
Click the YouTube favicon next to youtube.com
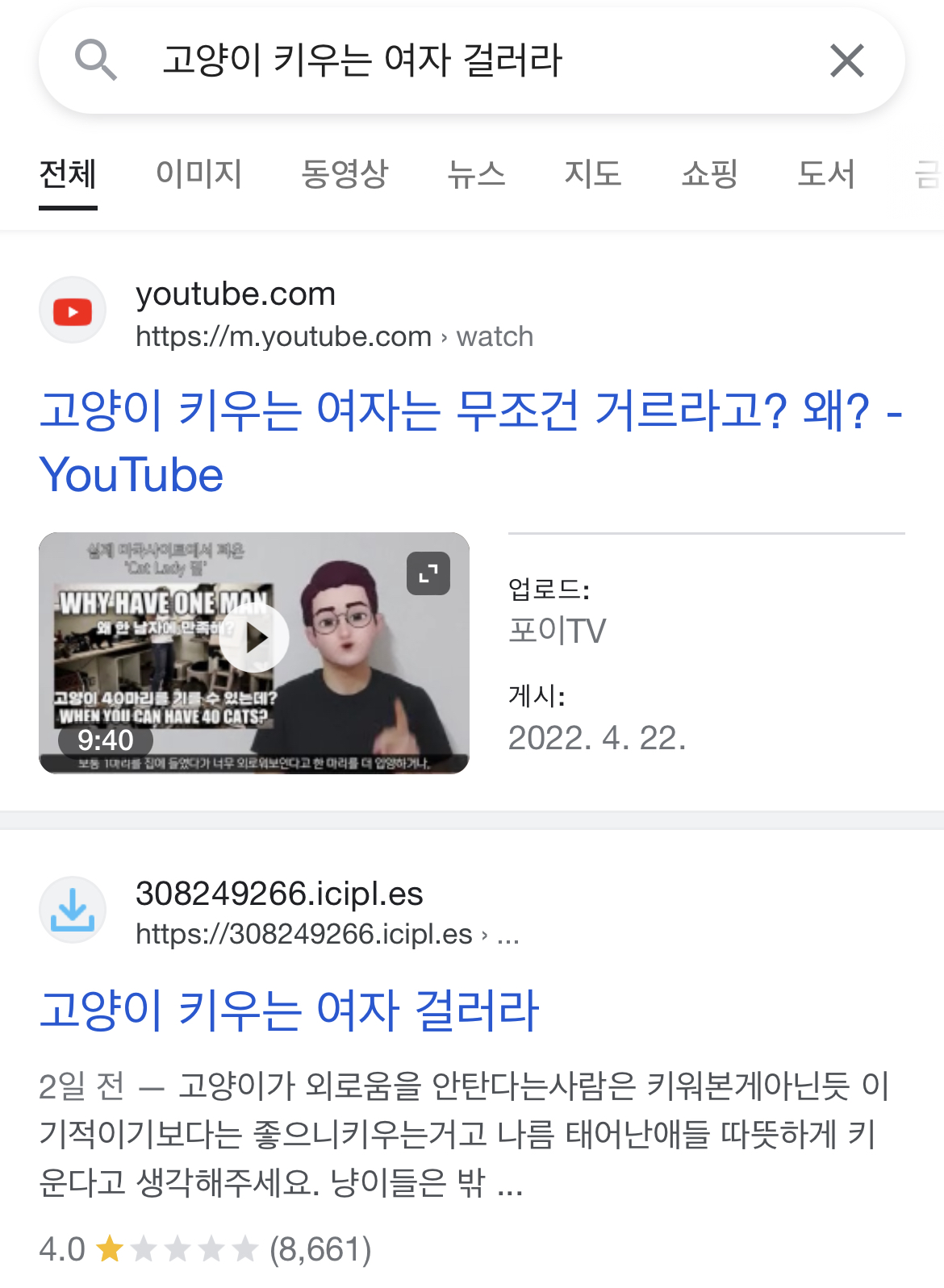click(72, 310)
